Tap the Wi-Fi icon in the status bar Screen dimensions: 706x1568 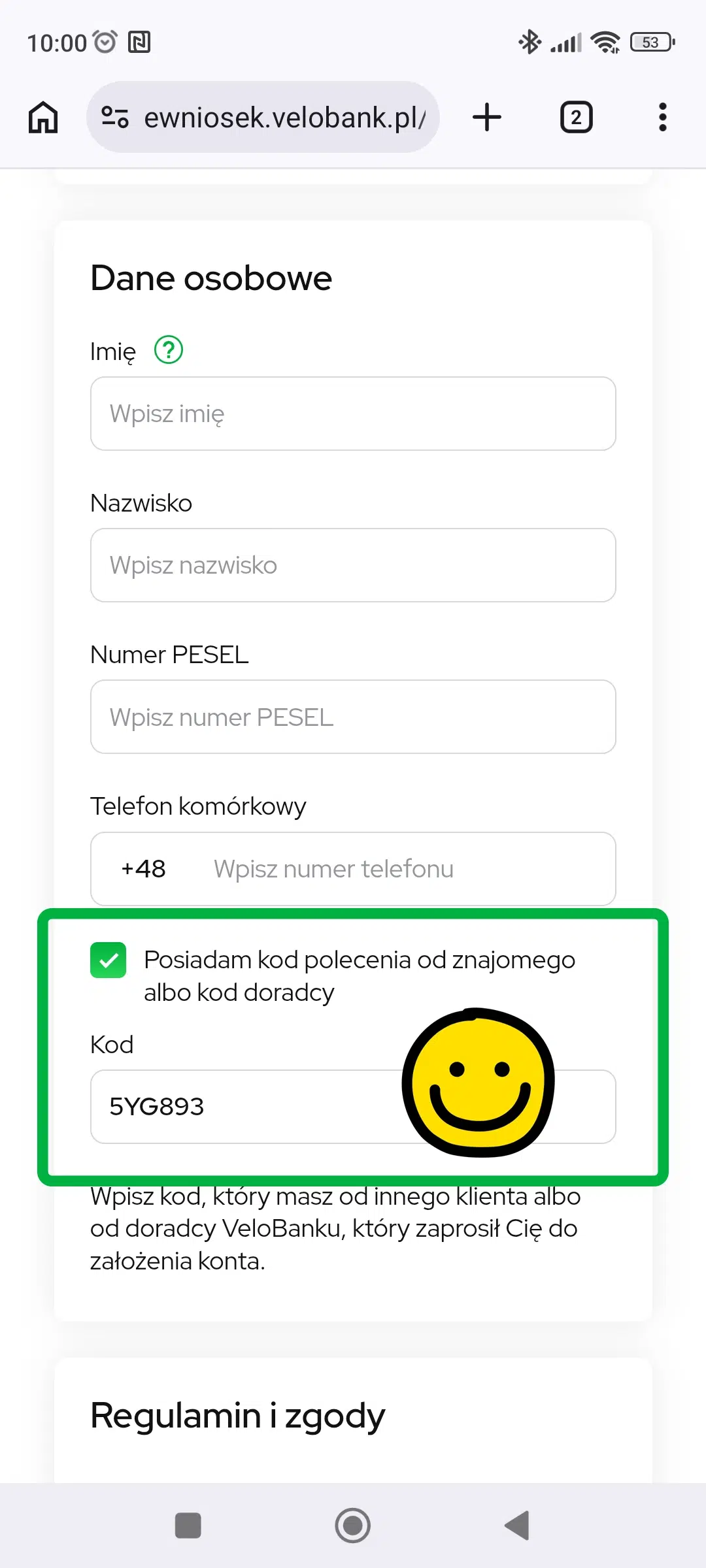coord(605,41)
